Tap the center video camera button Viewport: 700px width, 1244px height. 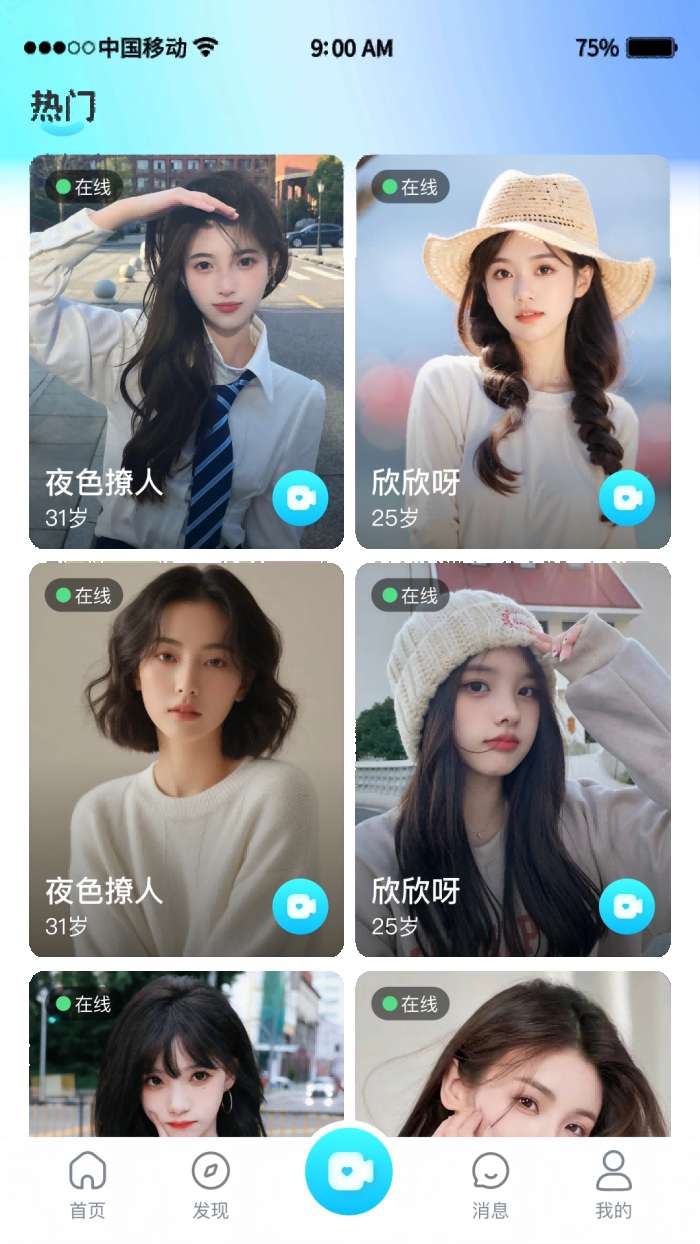[349, 1171]
